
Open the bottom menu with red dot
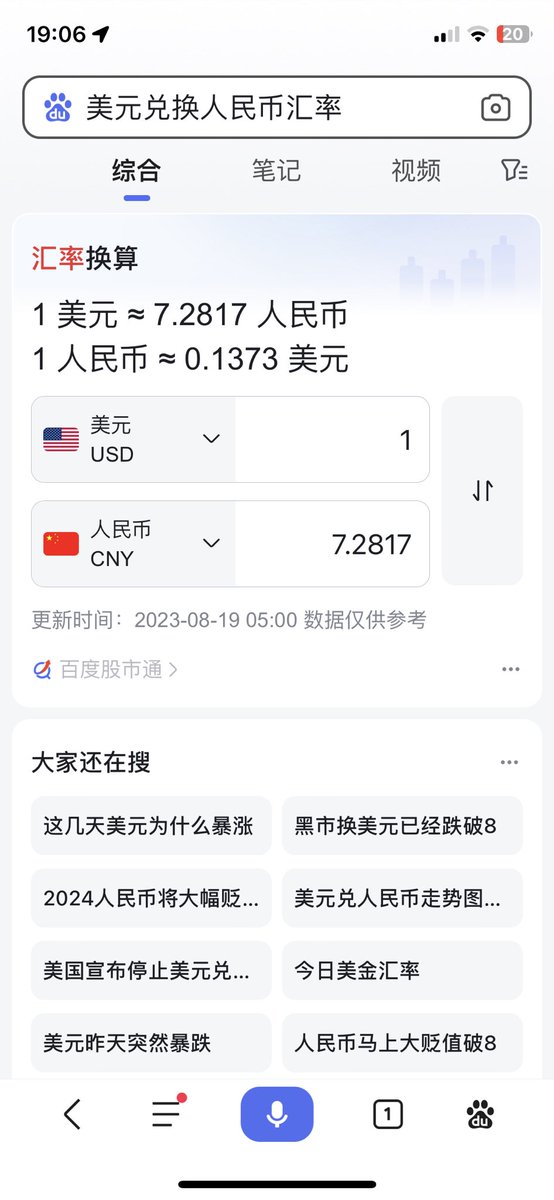coord(168,1113)
